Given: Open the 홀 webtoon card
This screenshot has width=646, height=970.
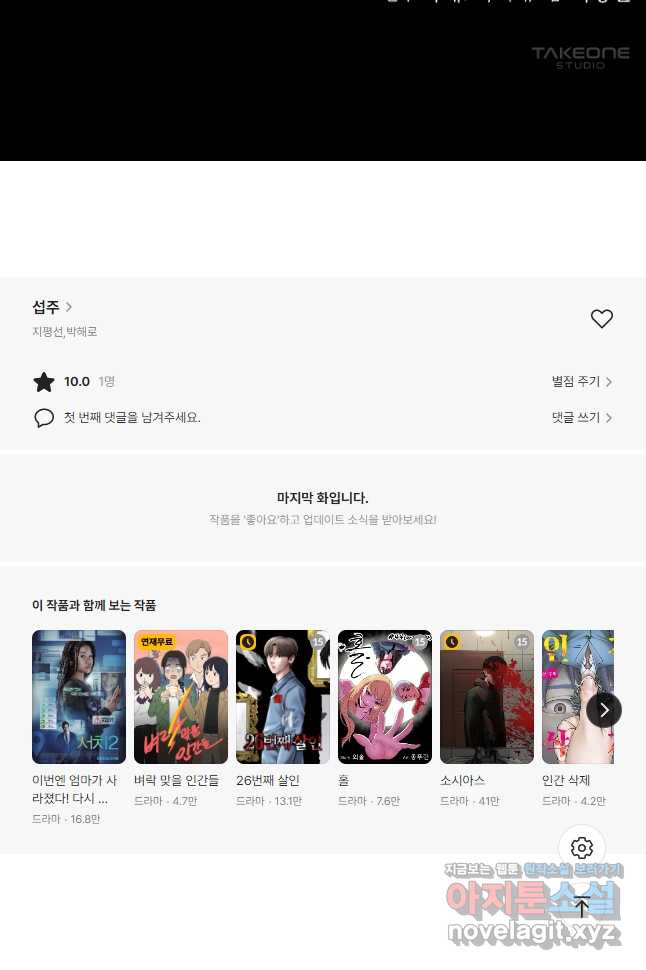Looking at the screenshot, I should click(x=385, y=697).
